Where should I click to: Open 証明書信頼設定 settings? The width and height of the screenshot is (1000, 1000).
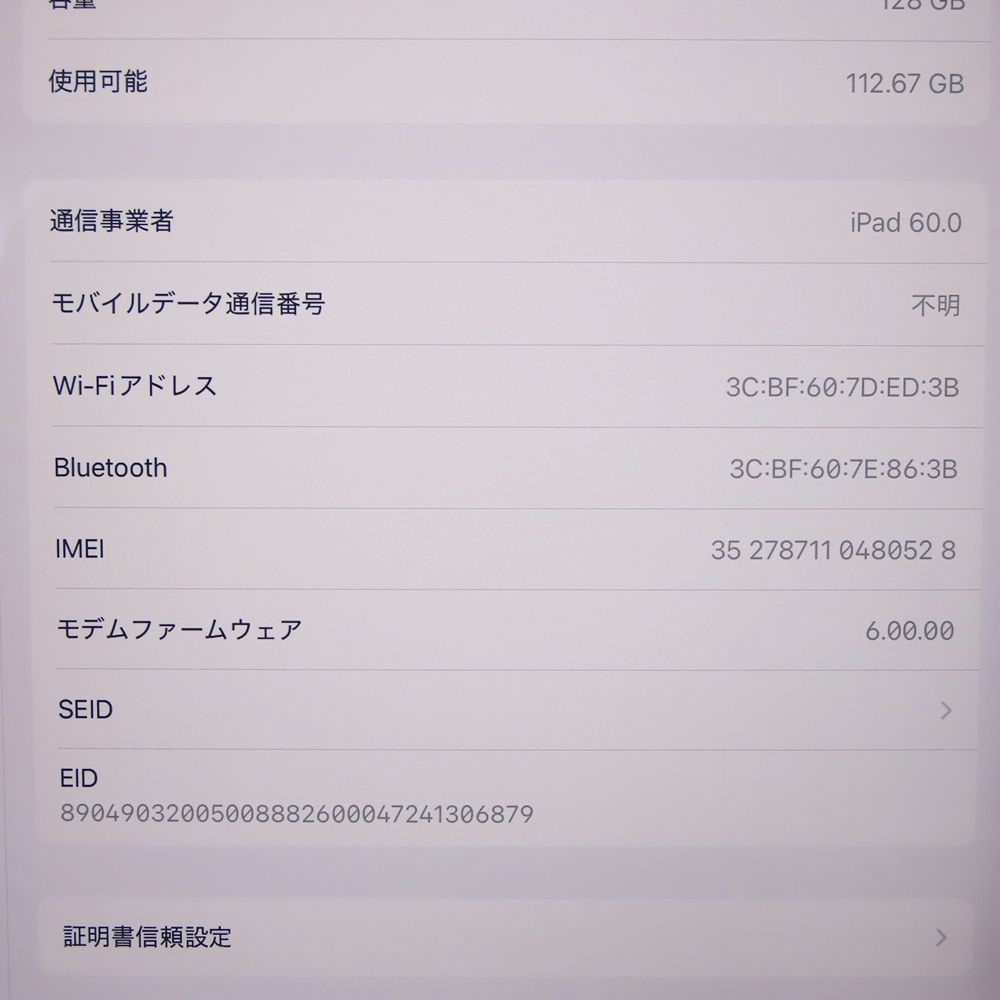[500, 937]
